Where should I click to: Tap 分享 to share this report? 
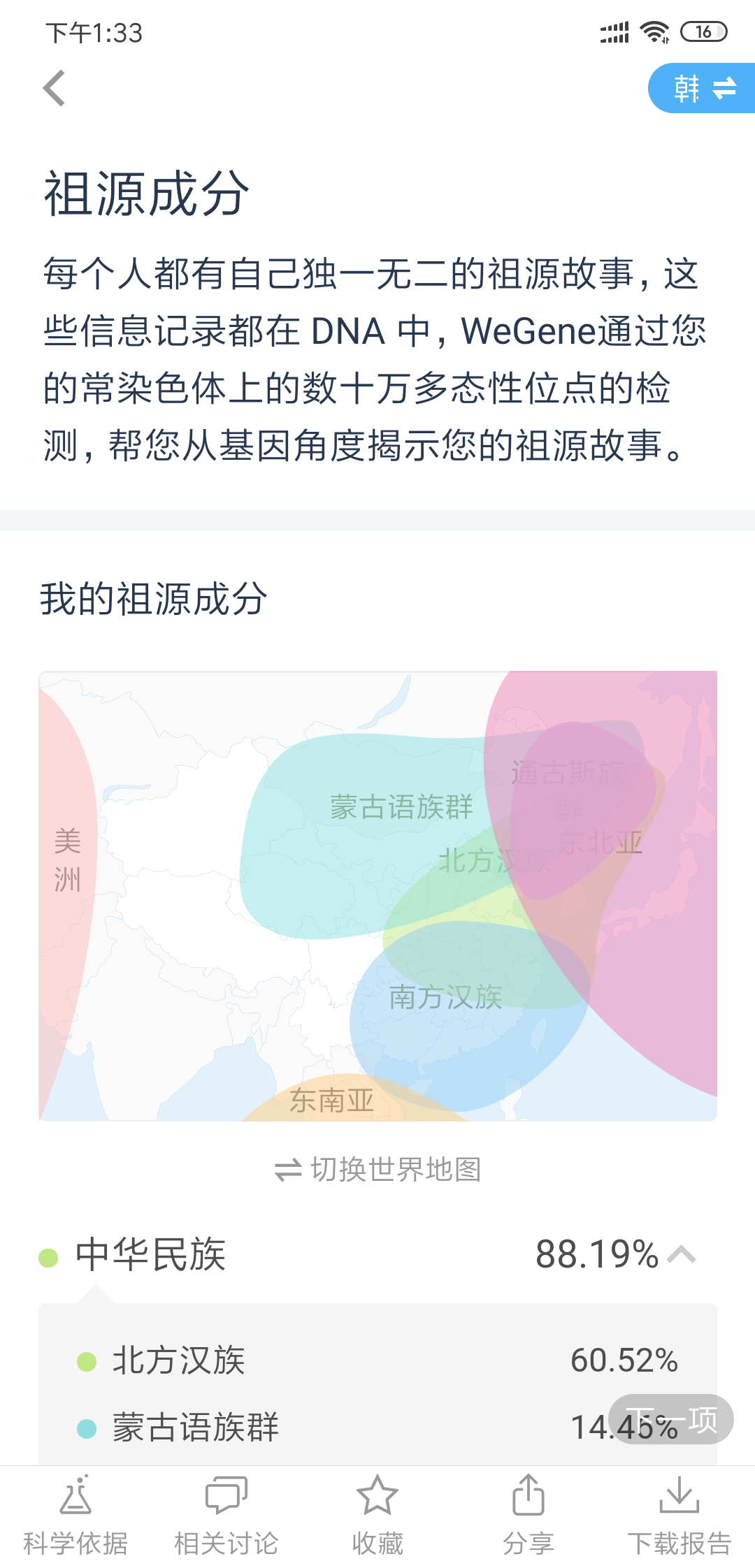click(528, 1516)
